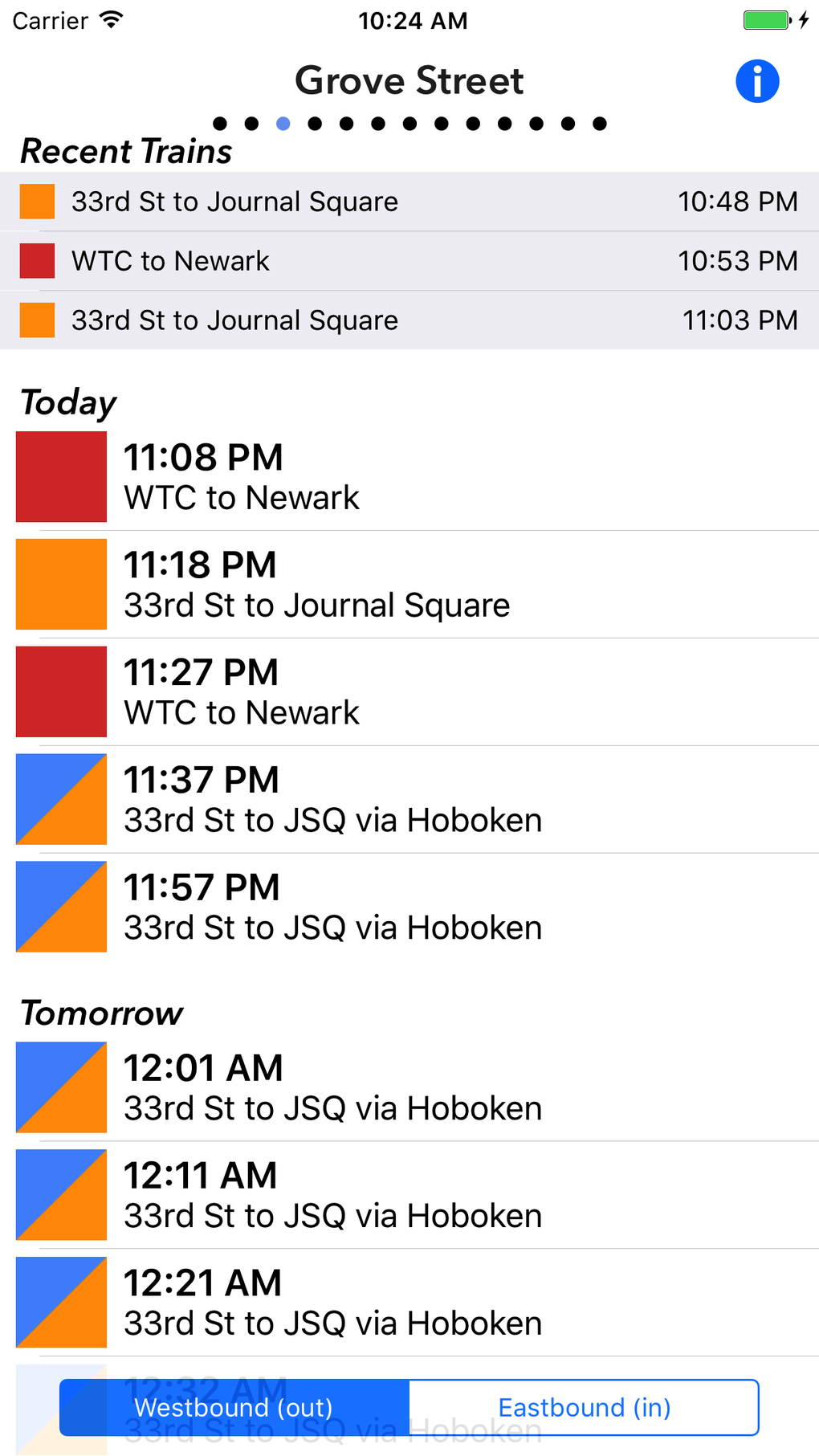The image size is (819, 1456).
Task: Select the blue-orange Hoboken route icon
Action: [x=61, y=799]
